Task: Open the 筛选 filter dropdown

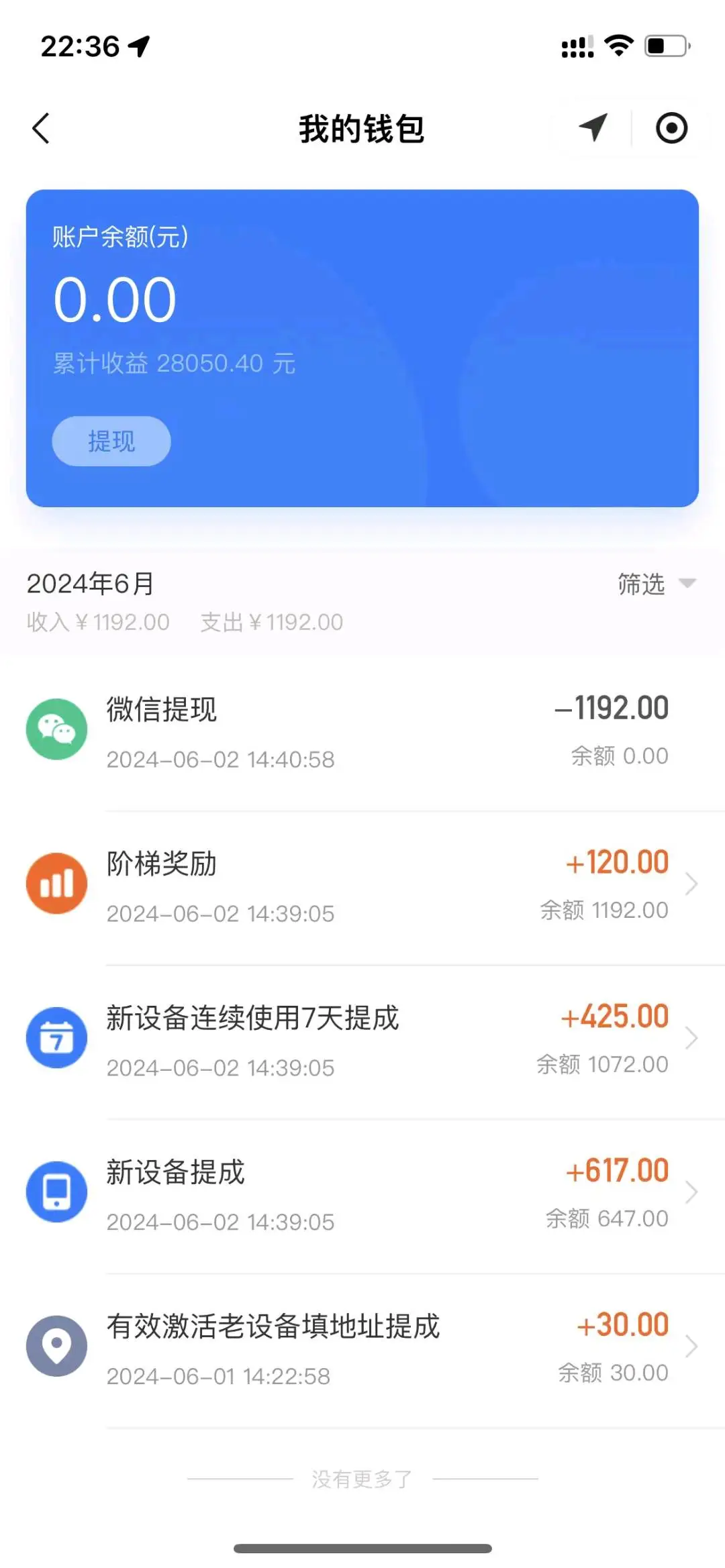Action: point(655,584)
